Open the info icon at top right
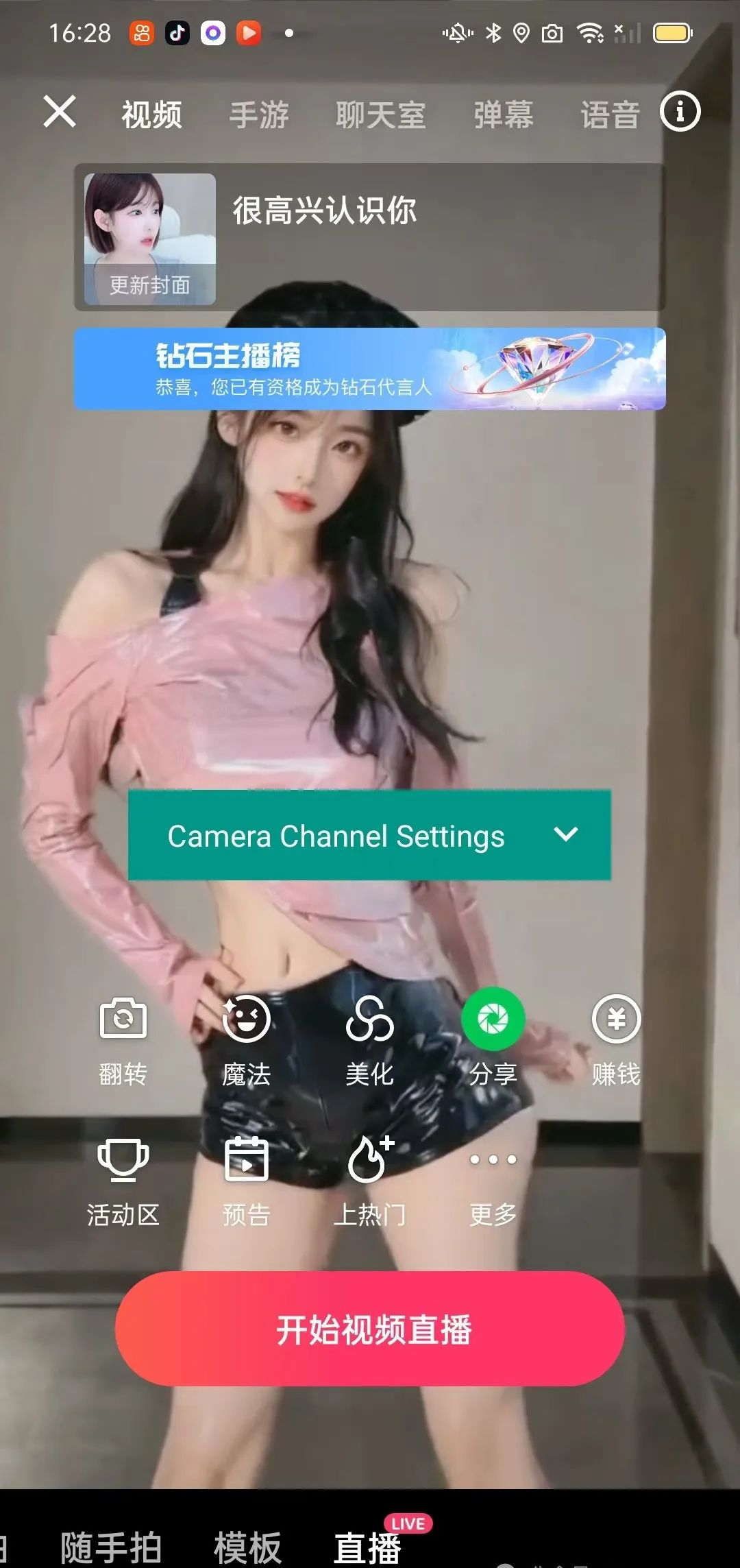This screenshot has height=1568, width=740. (680, 111)
